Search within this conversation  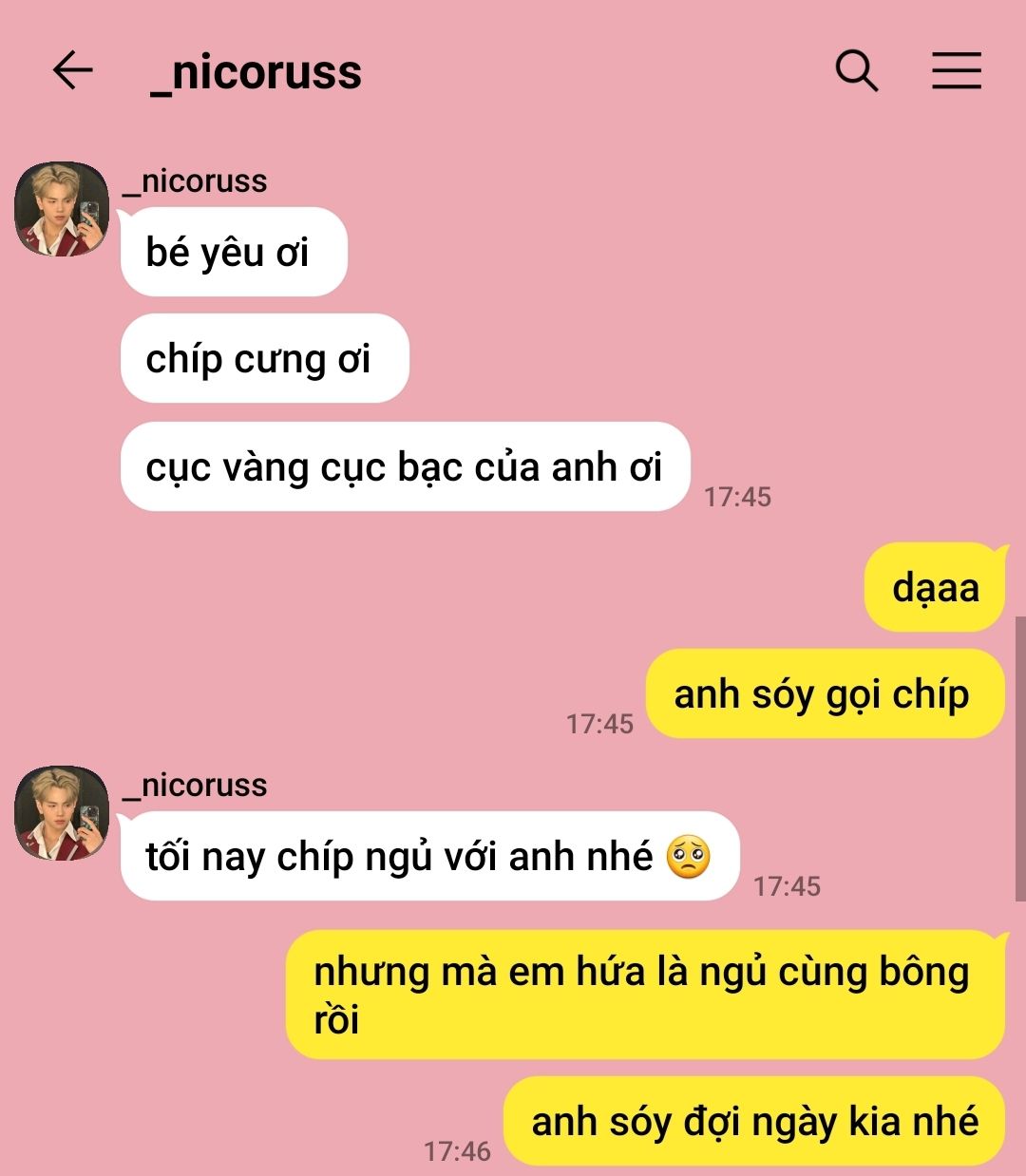click(856, 71)
